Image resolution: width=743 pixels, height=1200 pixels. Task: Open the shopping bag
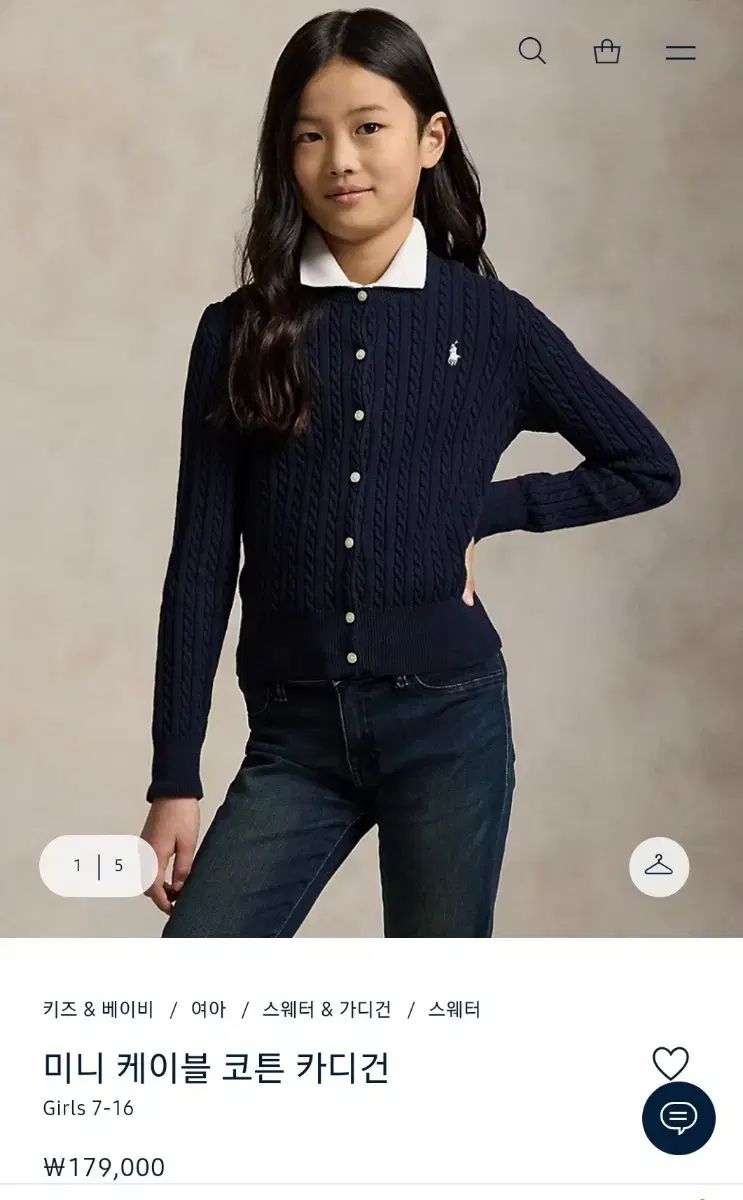pyautogui.click(x=607, y=51)
